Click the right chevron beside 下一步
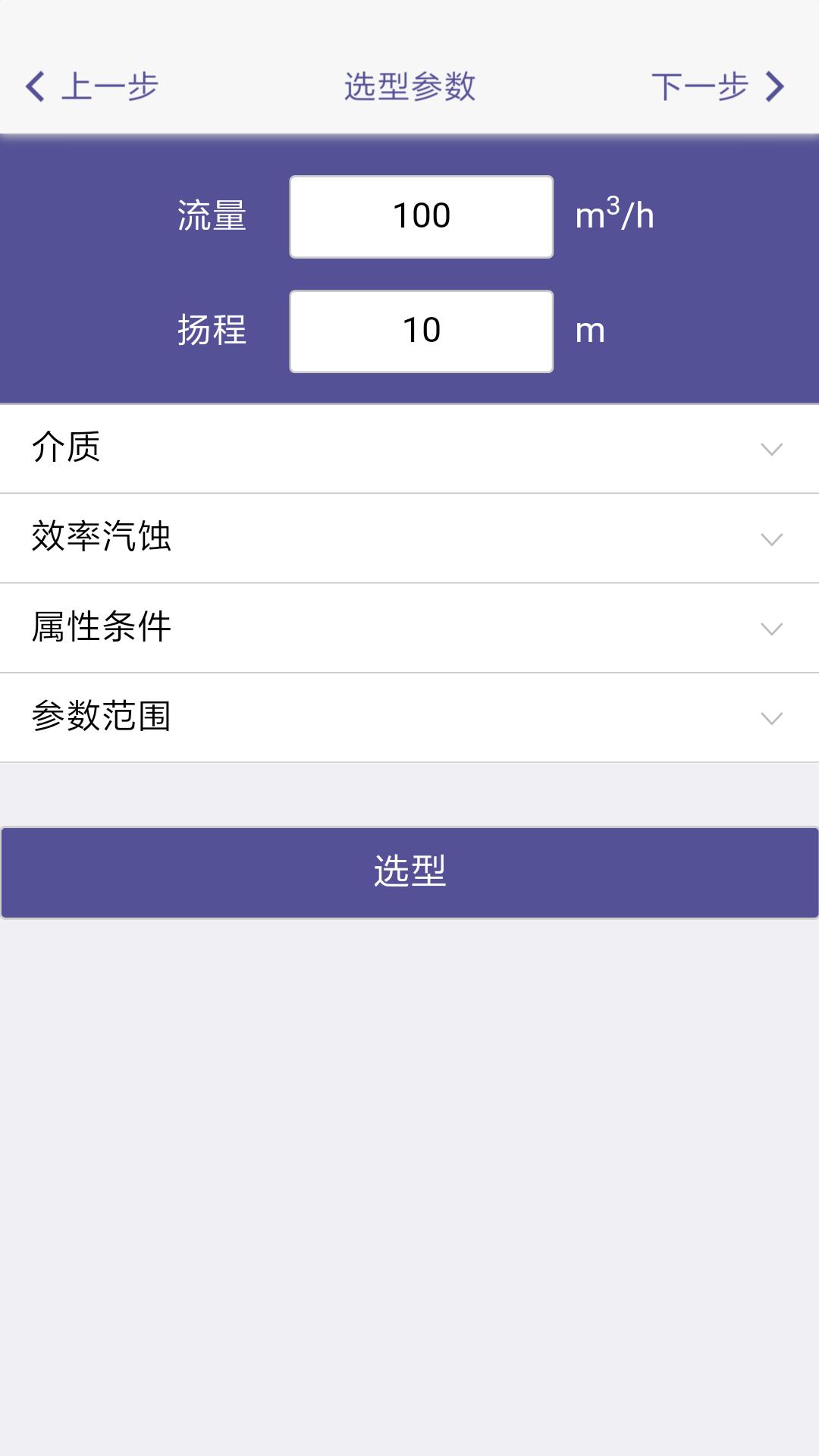Viewport: 819px width, 1456px height. tap(775, 86)
